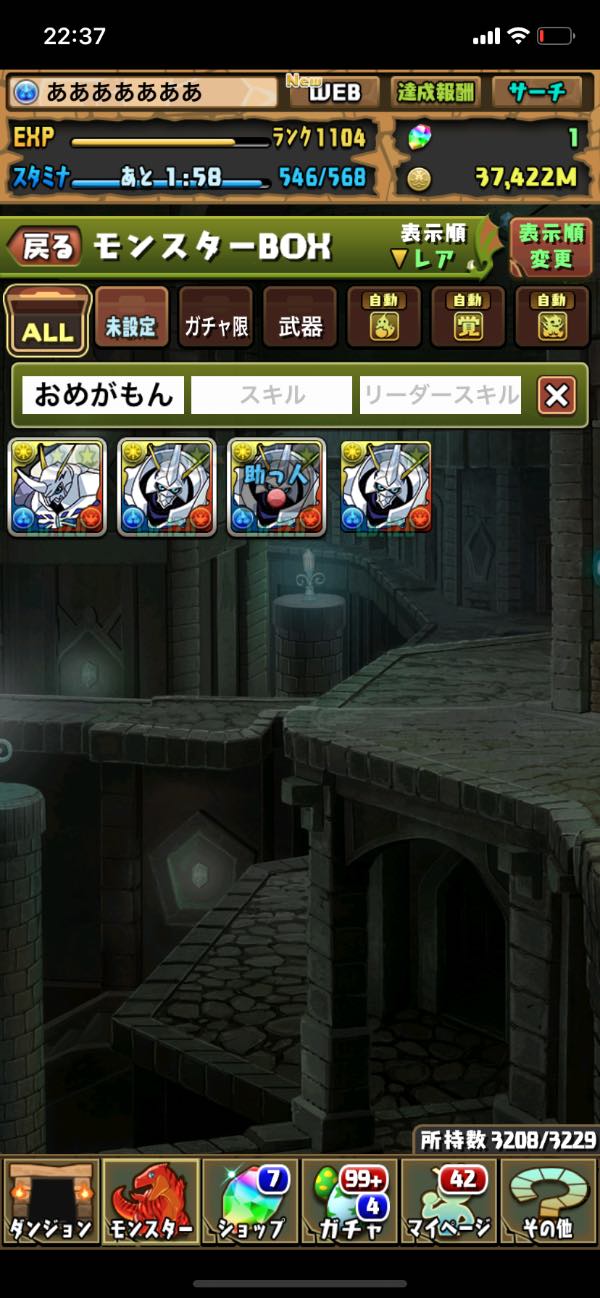Clear the search with the X button

click(x=556, y=396)
